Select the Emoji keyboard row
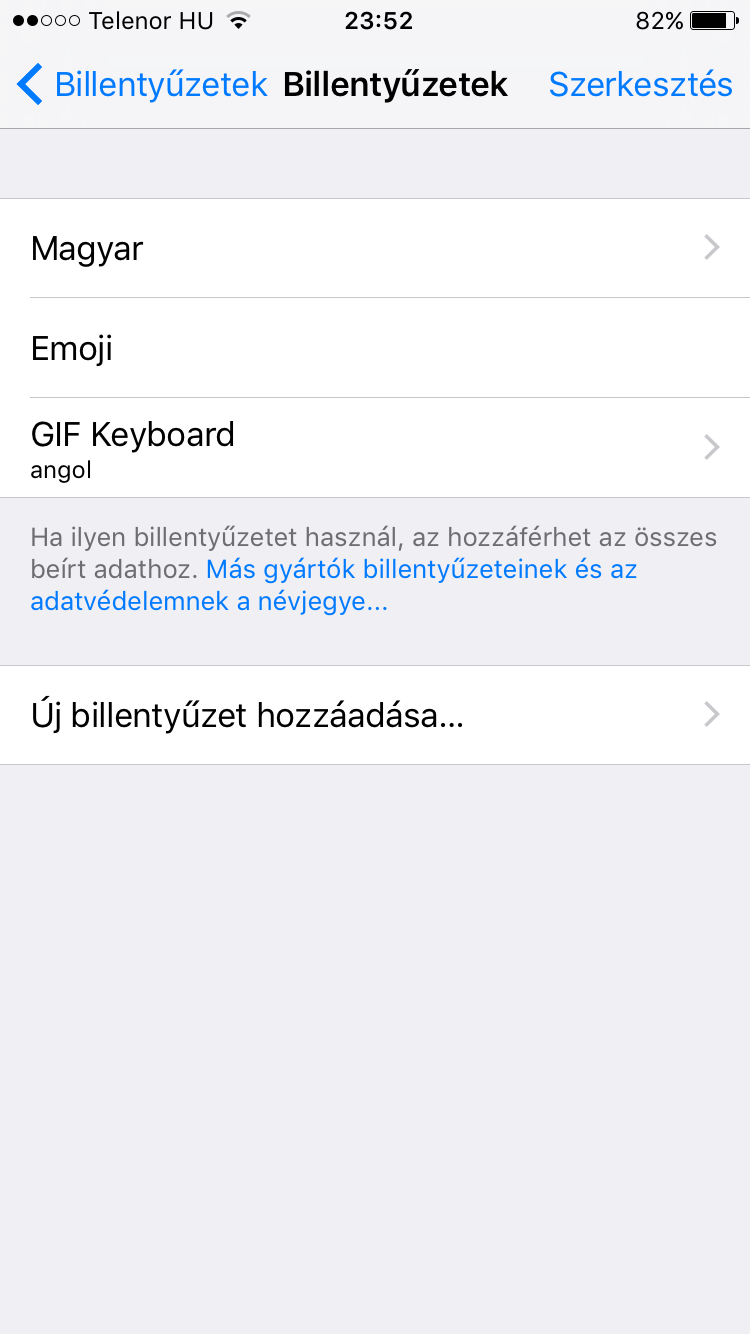The width and height of the screenshot is (750, 1334). click(375, 348)
